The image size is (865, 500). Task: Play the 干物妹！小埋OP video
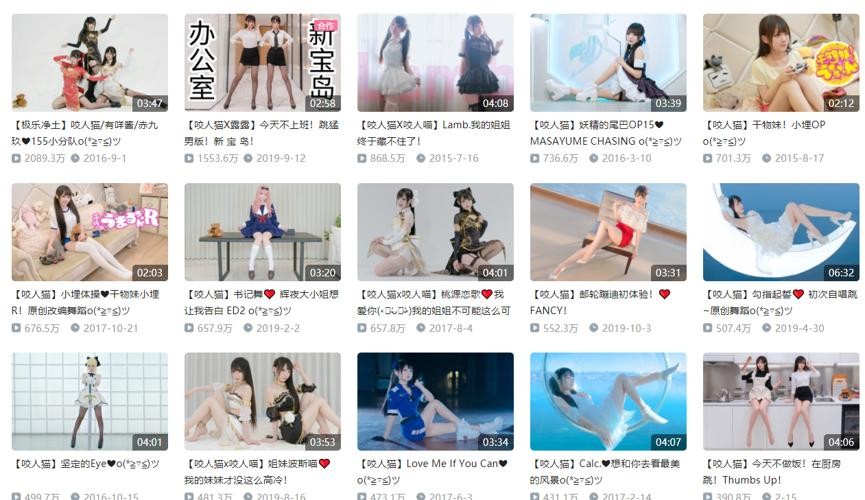point(781,62)
